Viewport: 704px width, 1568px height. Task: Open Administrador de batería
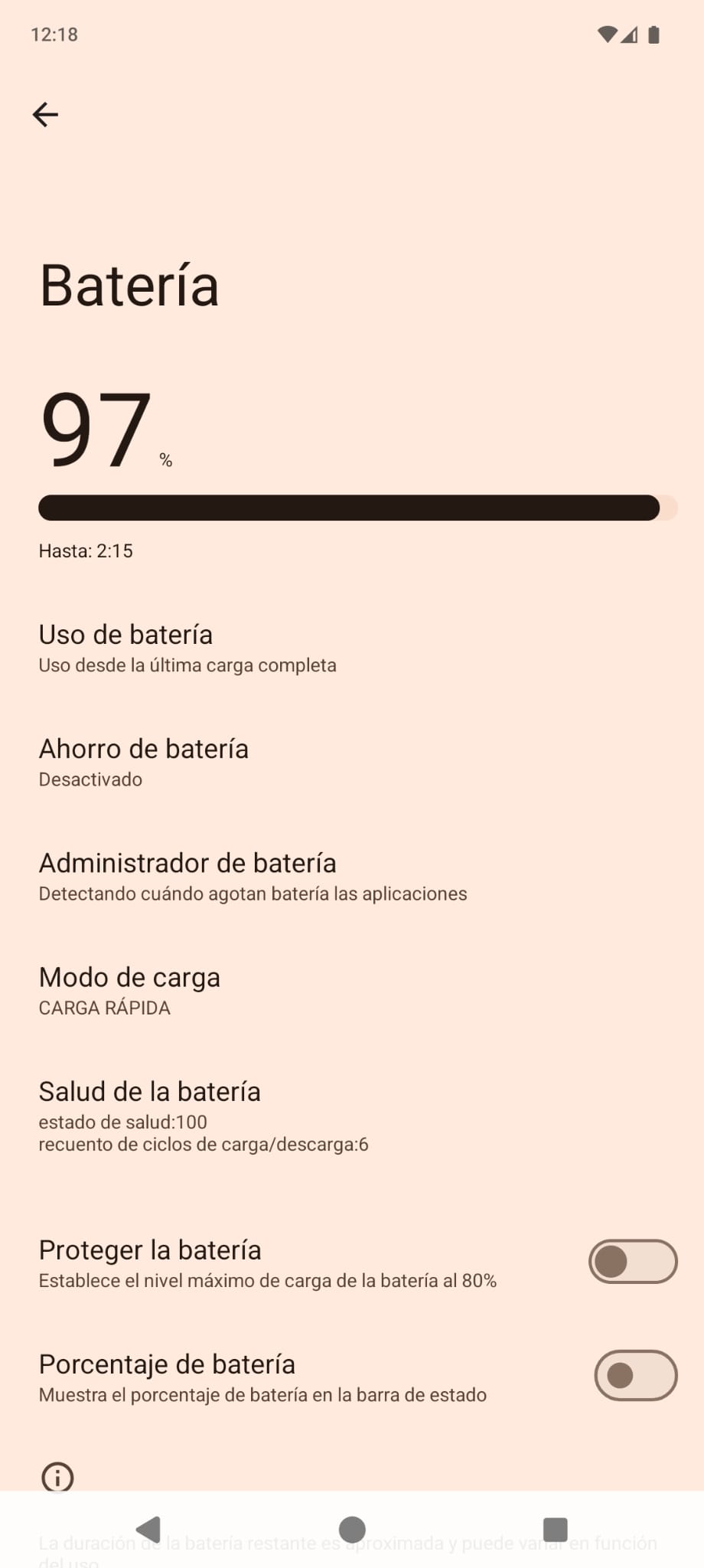[x=253, y=876]
